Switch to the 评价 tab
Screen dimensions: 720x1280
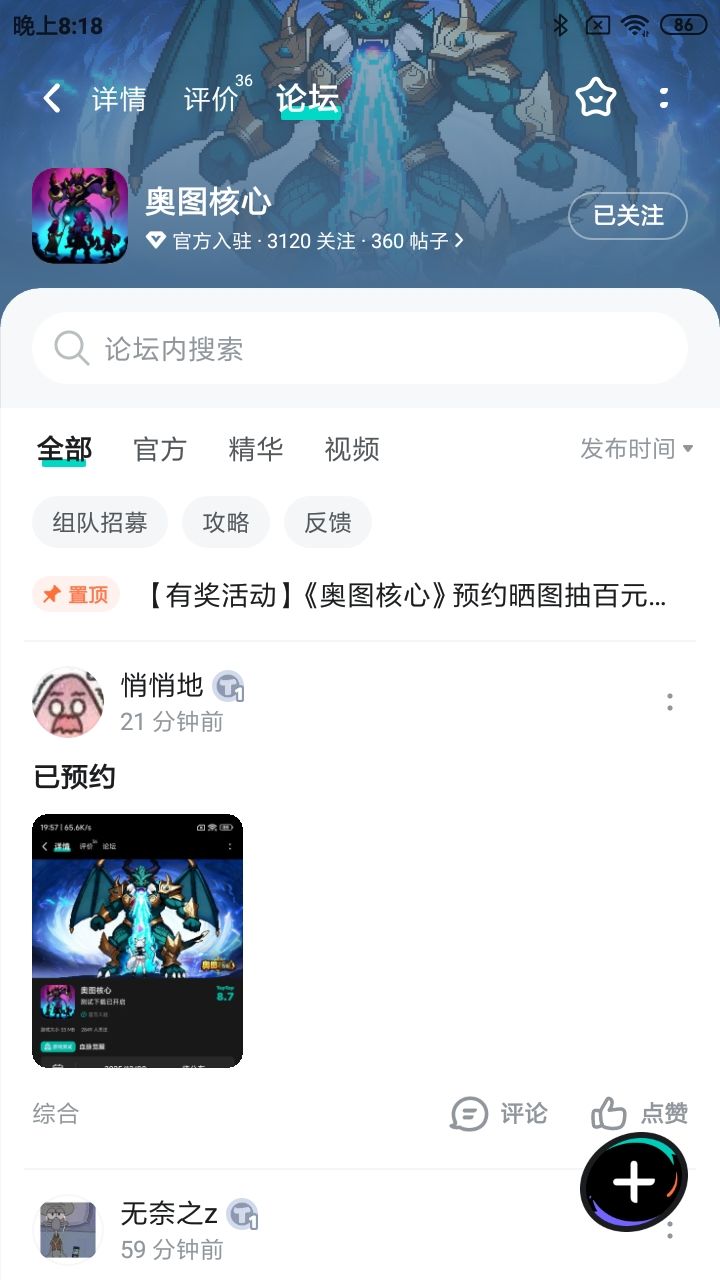(212, 99)
